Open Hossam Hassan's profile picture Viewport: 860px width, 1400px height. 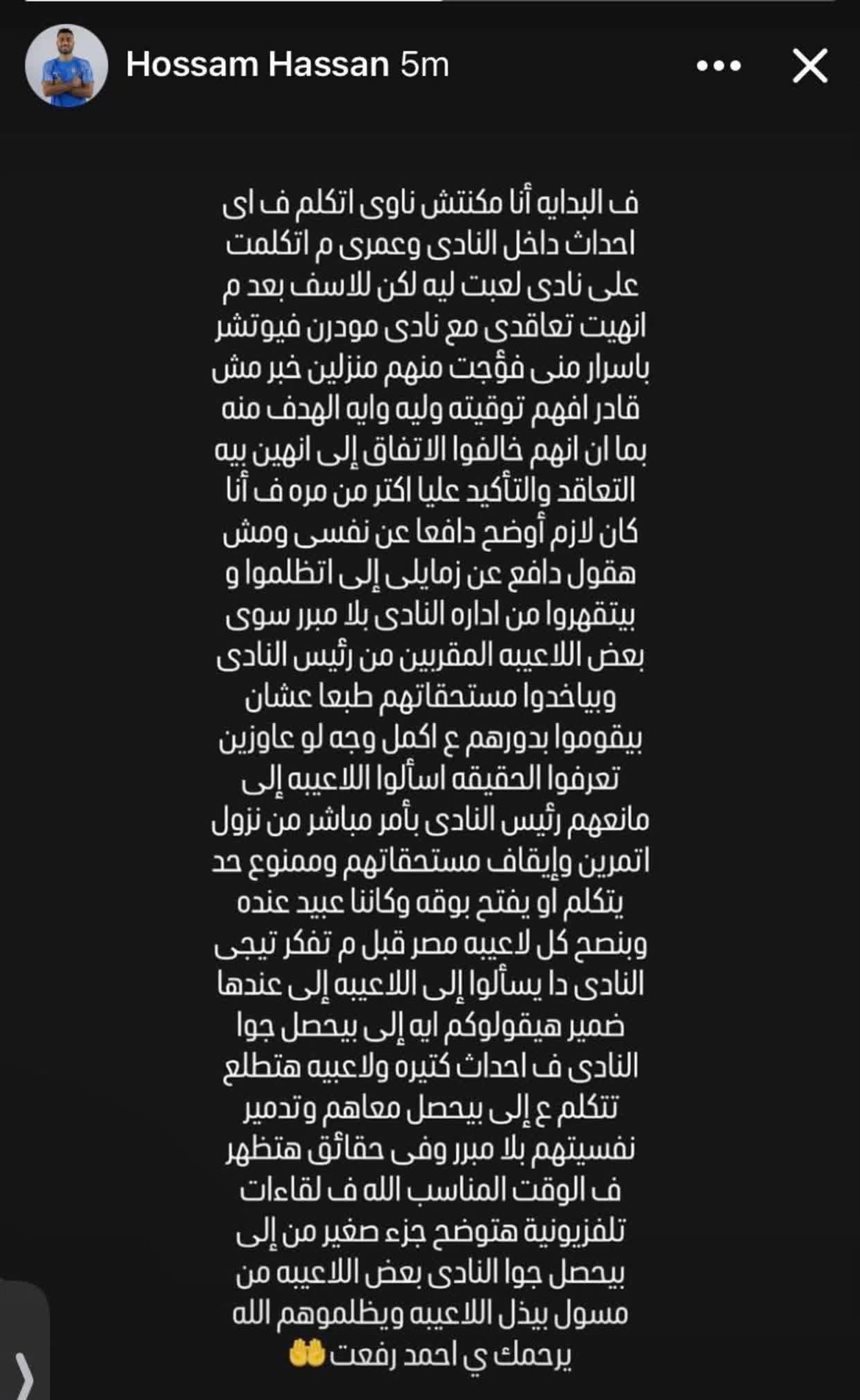66,66
